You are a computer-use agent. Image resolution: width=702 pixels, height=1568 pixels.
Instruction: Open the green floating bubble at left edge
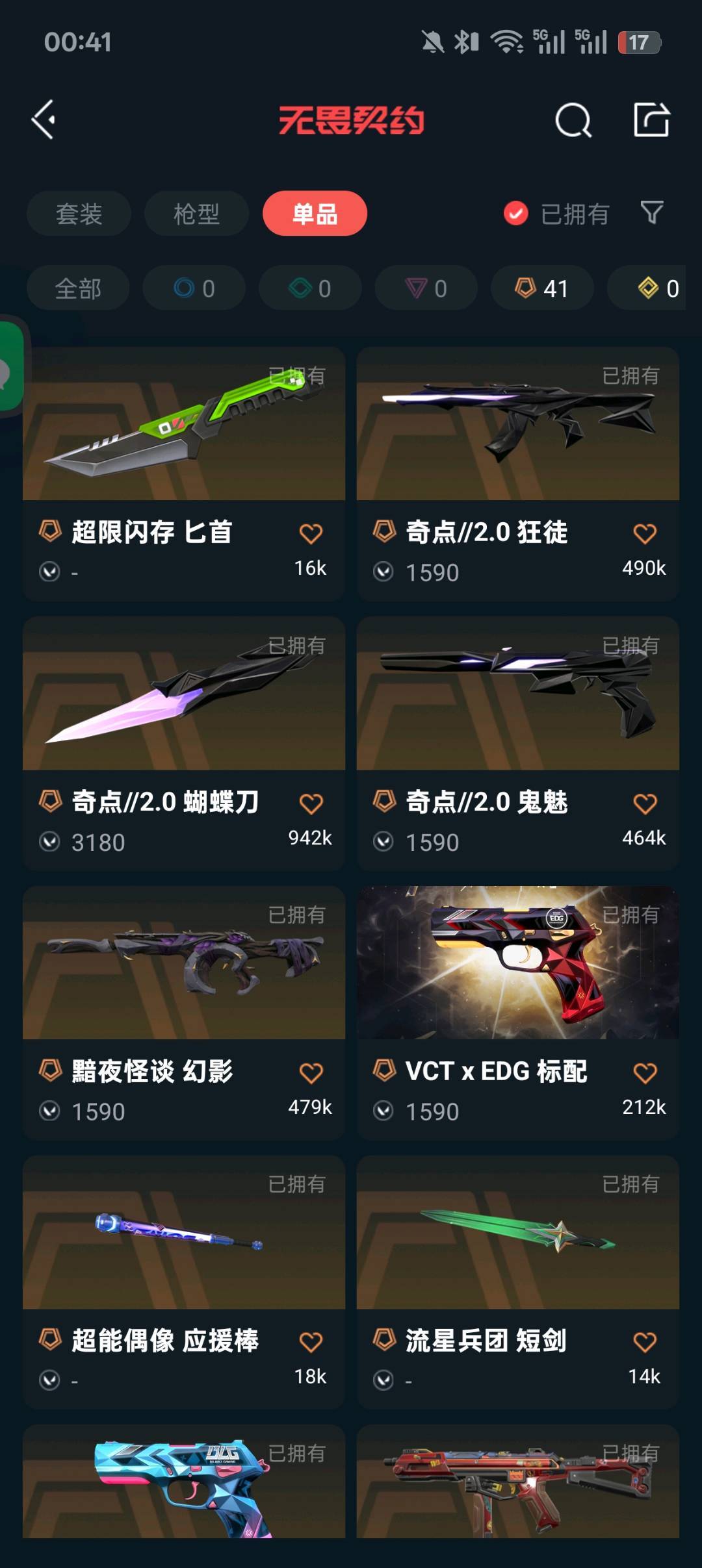11,366
